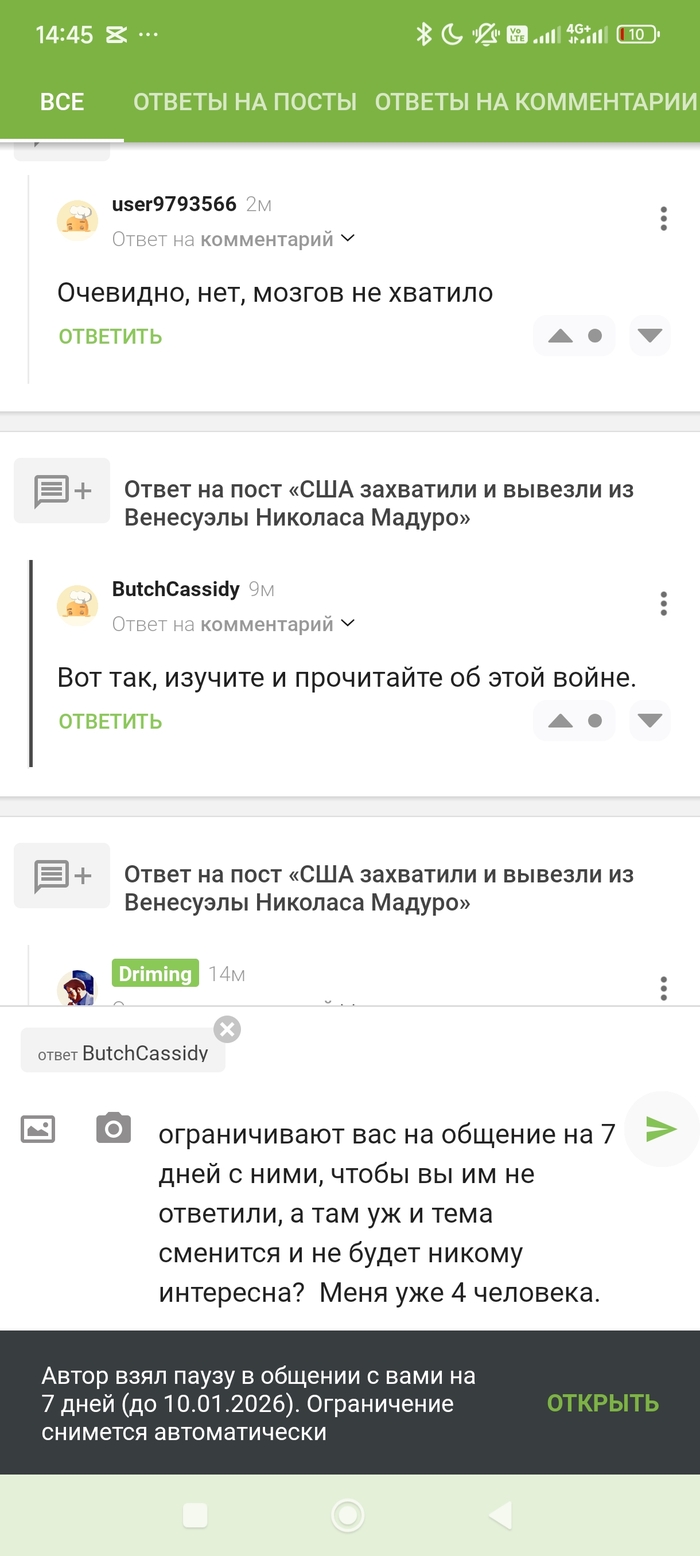Attach an image from gallery
The width and height of the screenshot is (700, 1556).
[x=38, y=1129]
